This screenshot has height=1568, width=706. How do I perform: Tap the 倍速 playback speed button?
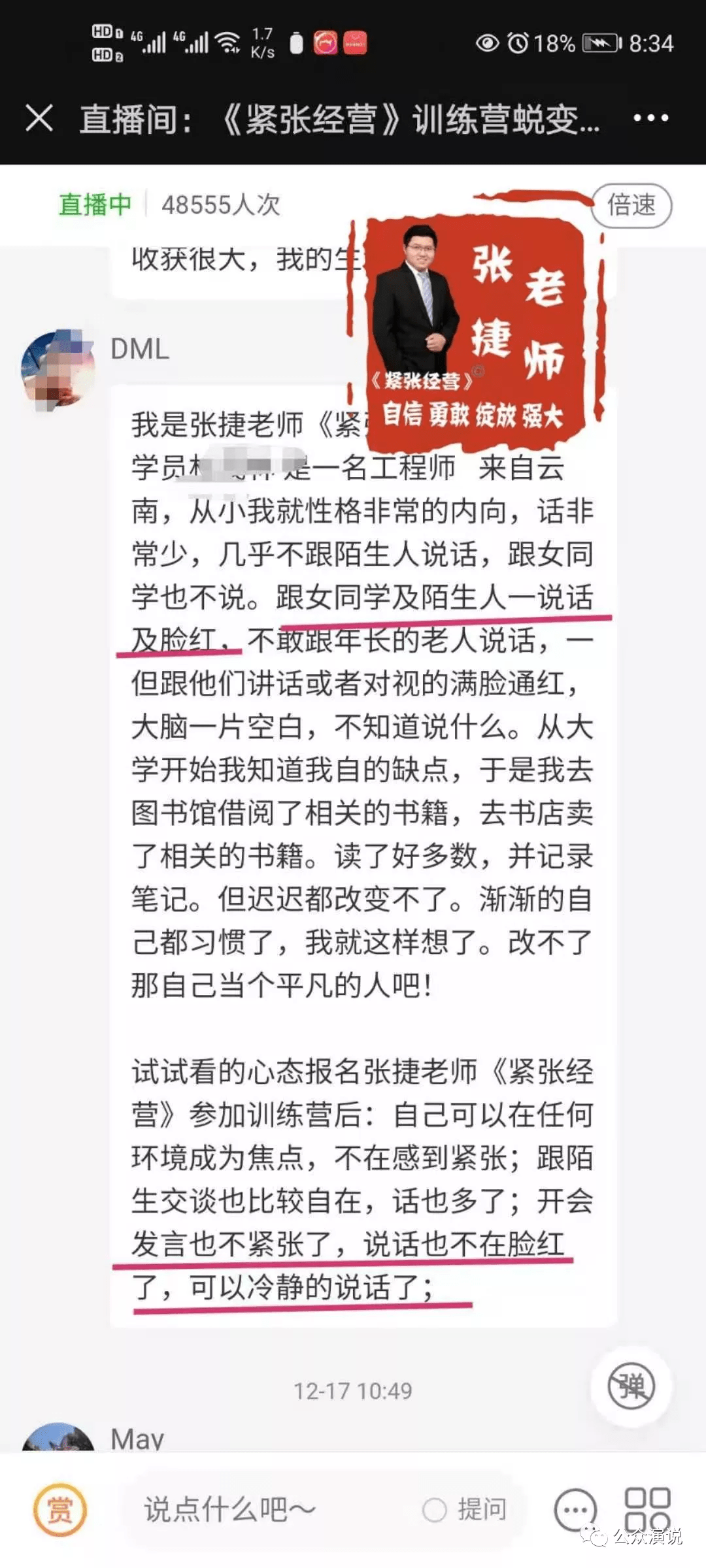point(631,205)
